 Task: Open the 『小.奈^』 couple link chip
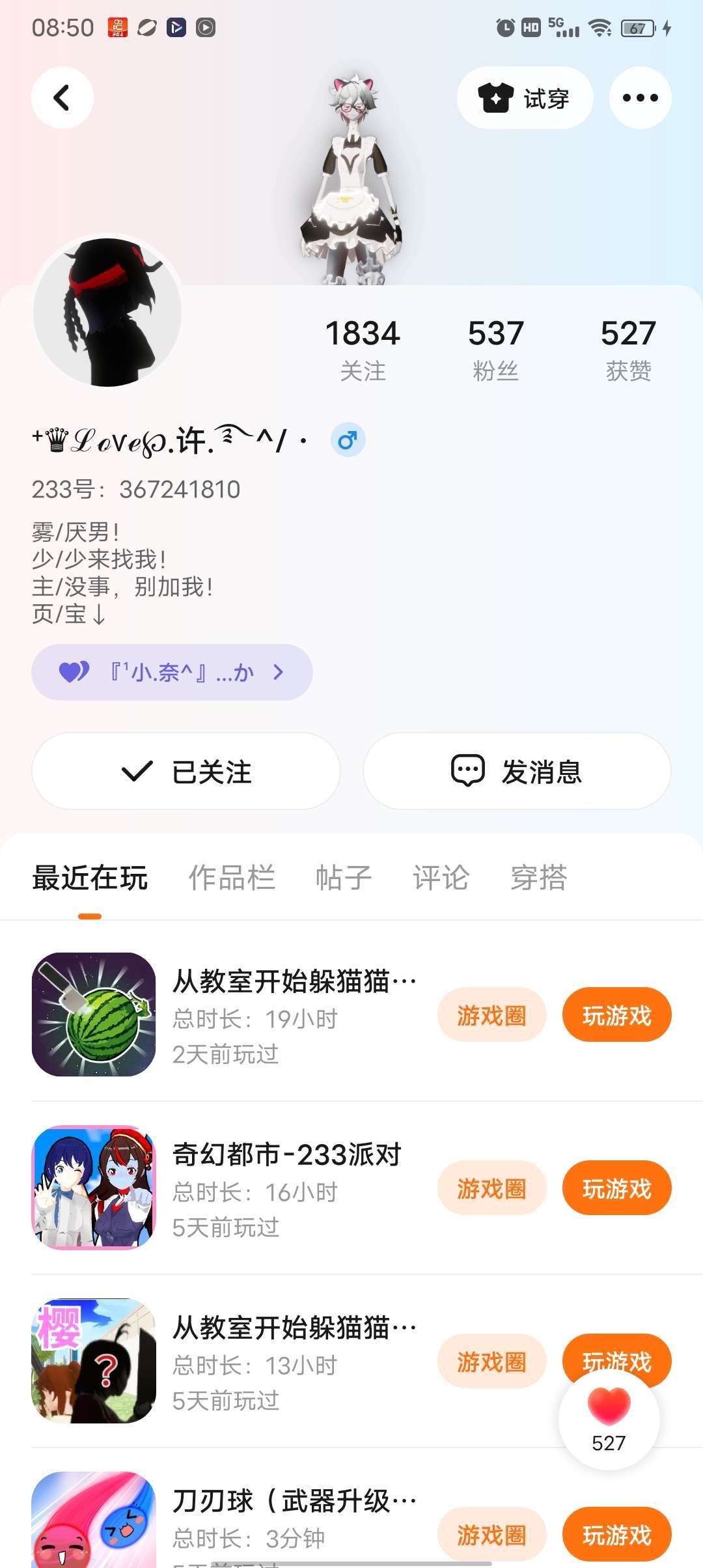(x=172, y=672)
